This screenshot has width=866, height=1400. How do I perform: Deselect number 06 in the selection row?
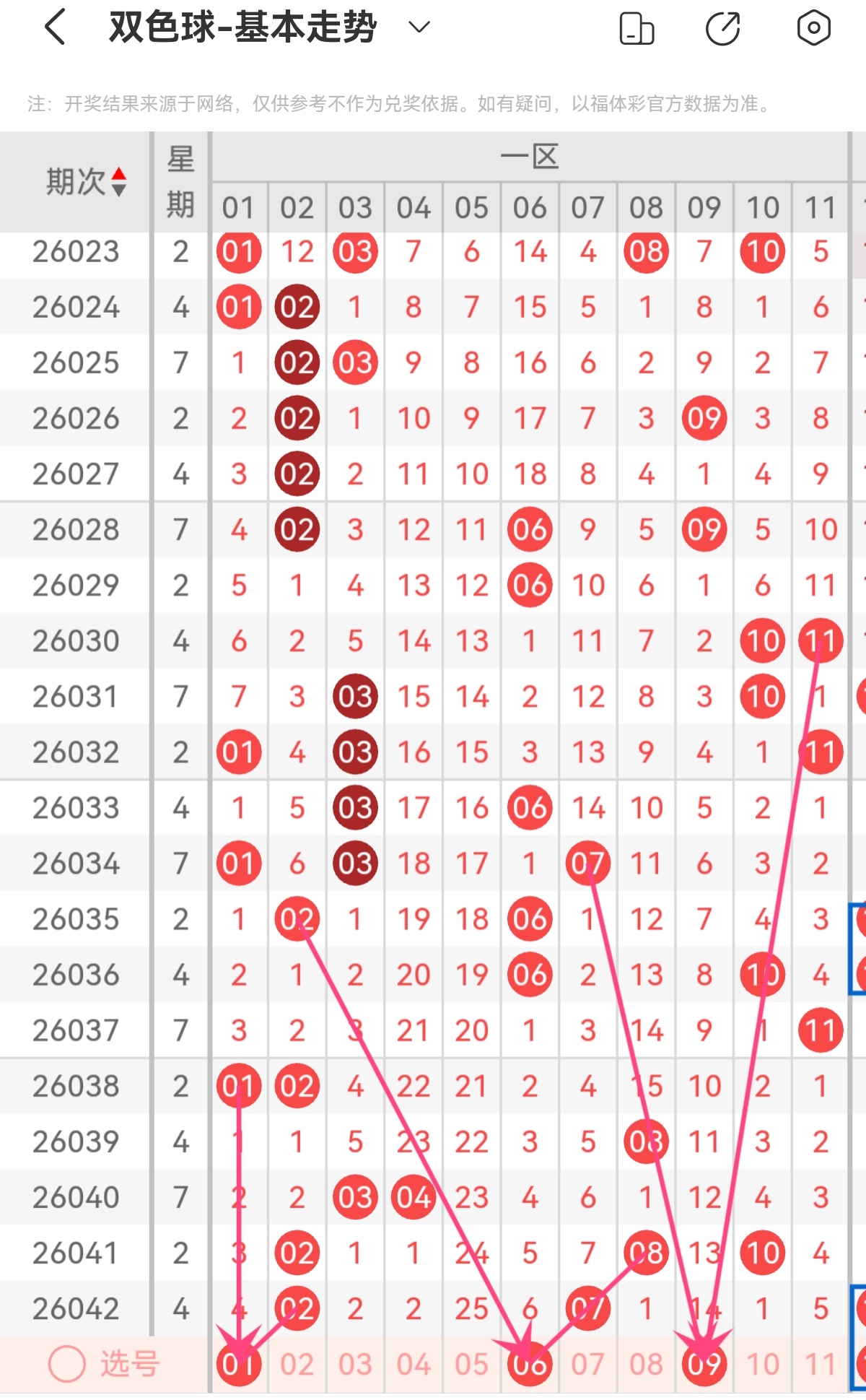point(530,1364)
